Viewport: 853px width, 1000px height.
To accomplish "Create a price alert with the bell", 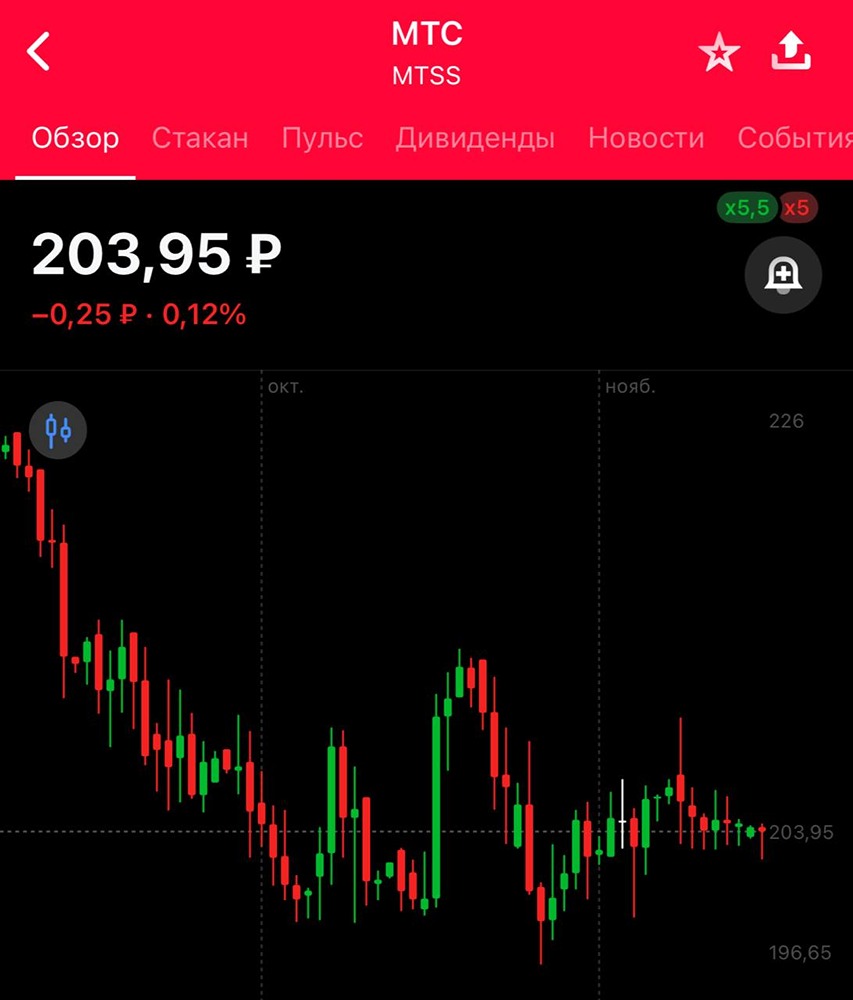I will click(783, 275).
